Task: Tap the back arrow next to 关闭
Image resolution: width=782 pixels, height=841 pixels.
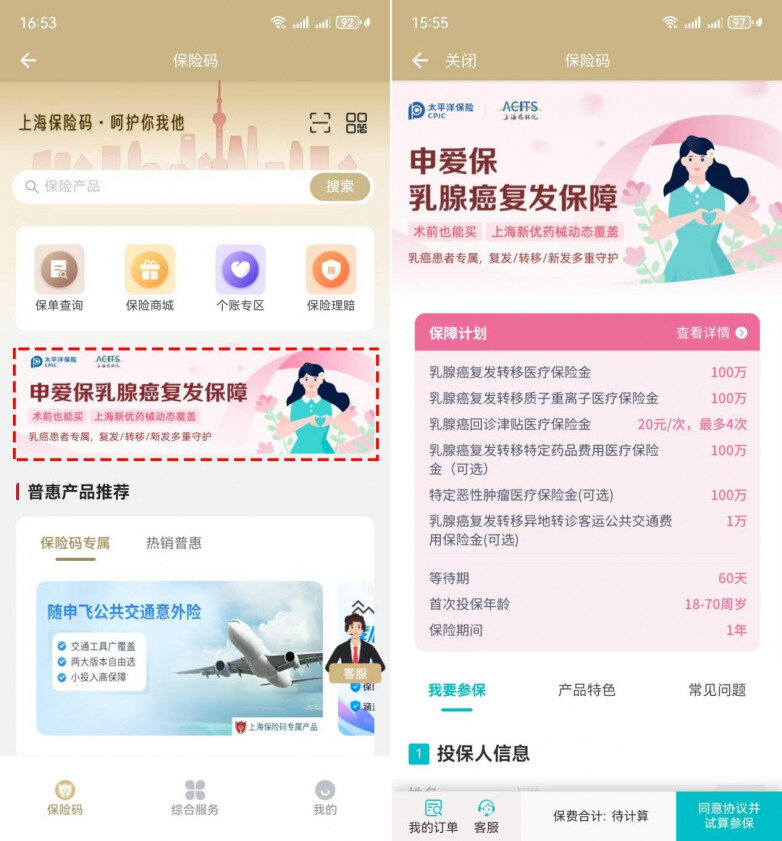Action: tap(419, 61)
